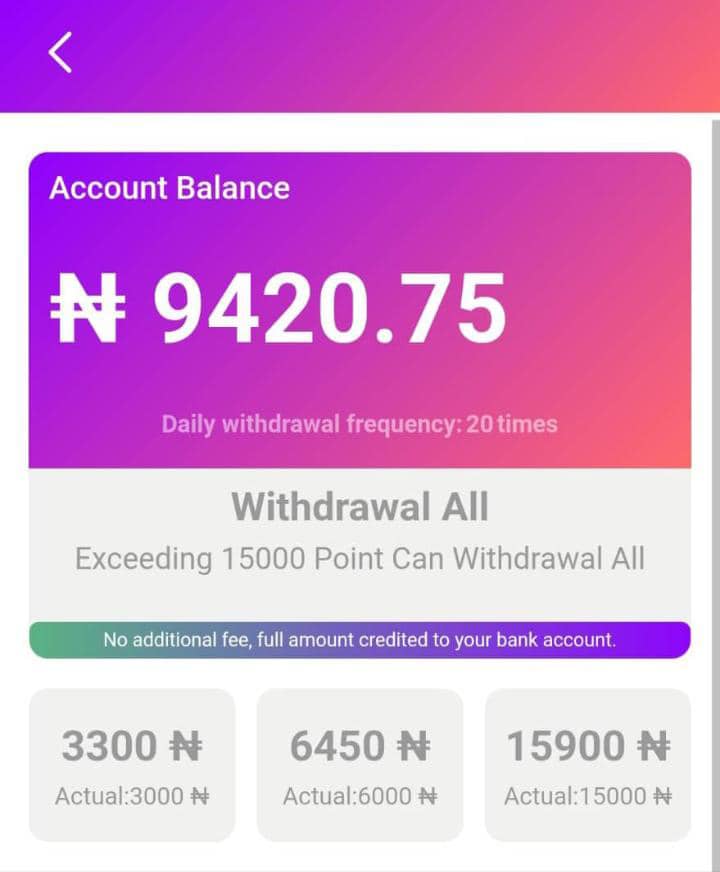Choose the 6450 ₦ withdrawal option

(x=360, y=765)
